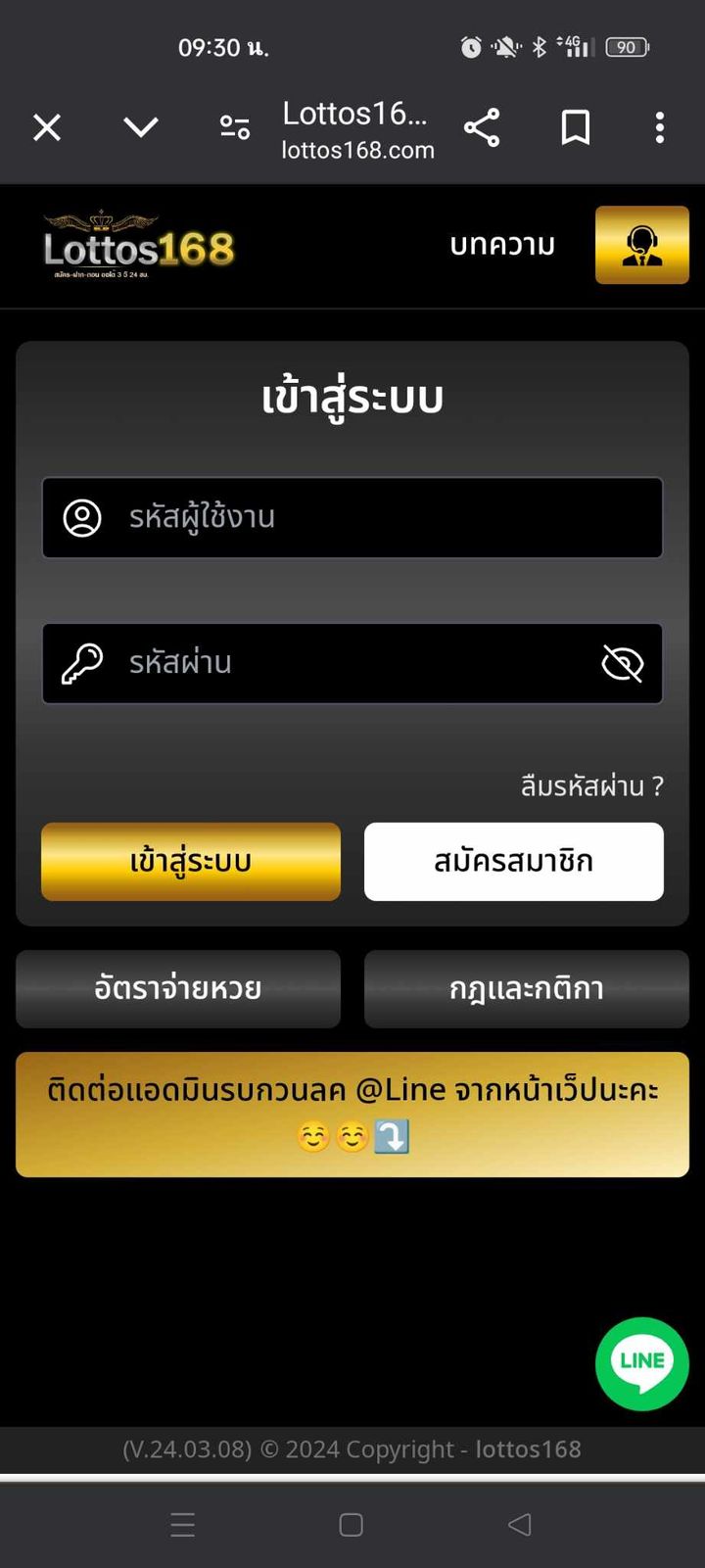Open site settings icon next to the URL
This screenshot has height=1568, width=705.
235,127
